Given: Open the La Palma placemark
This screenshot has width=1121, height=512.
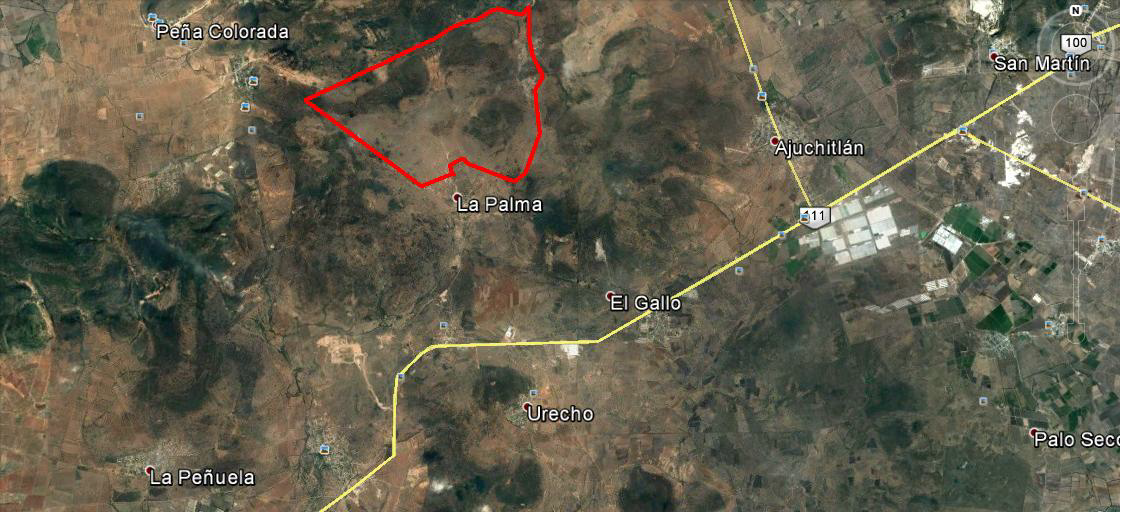Looking at the screenshot, I should tap(458, 196).
